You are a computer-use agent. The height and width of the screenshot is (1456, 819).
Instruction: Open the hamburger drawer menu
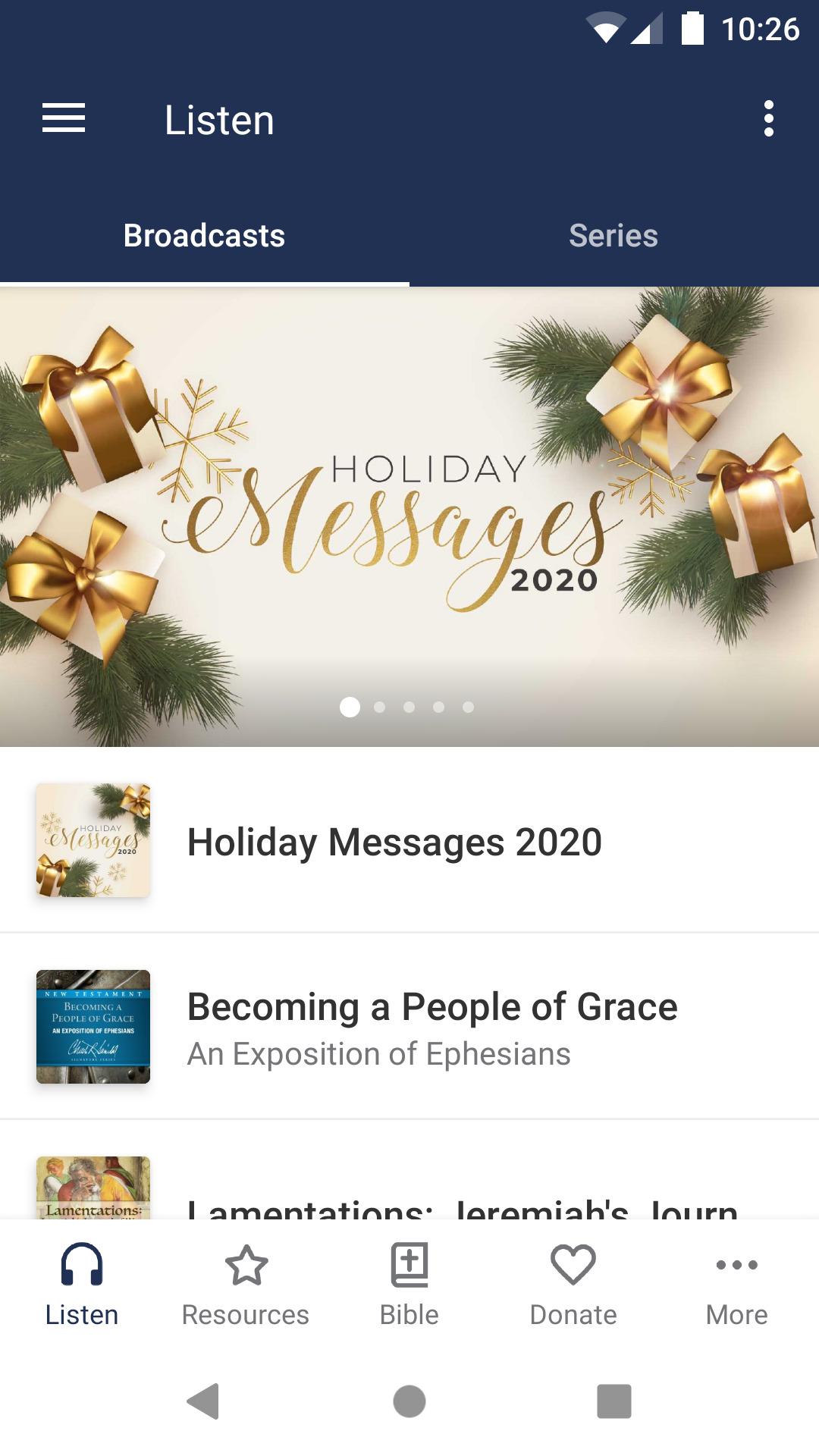click(64, 119)
